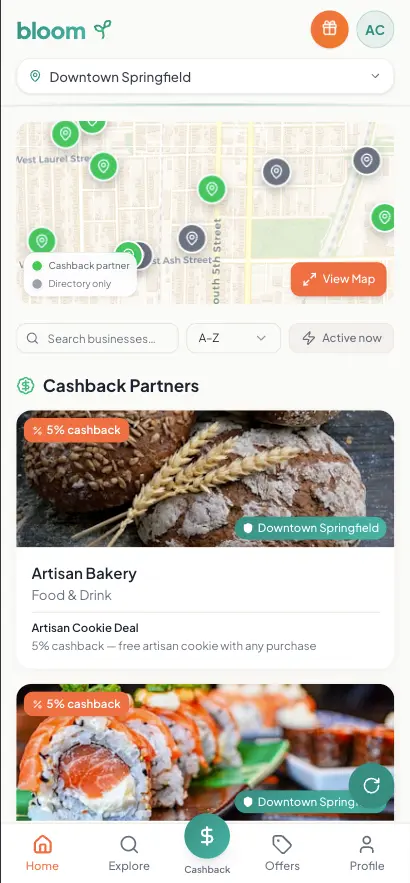Image resolution: width=410 pixels, height=883 pixels.
Task: Expand the Downtown Springfield location dropdown
Action: [x=205, y=77]
